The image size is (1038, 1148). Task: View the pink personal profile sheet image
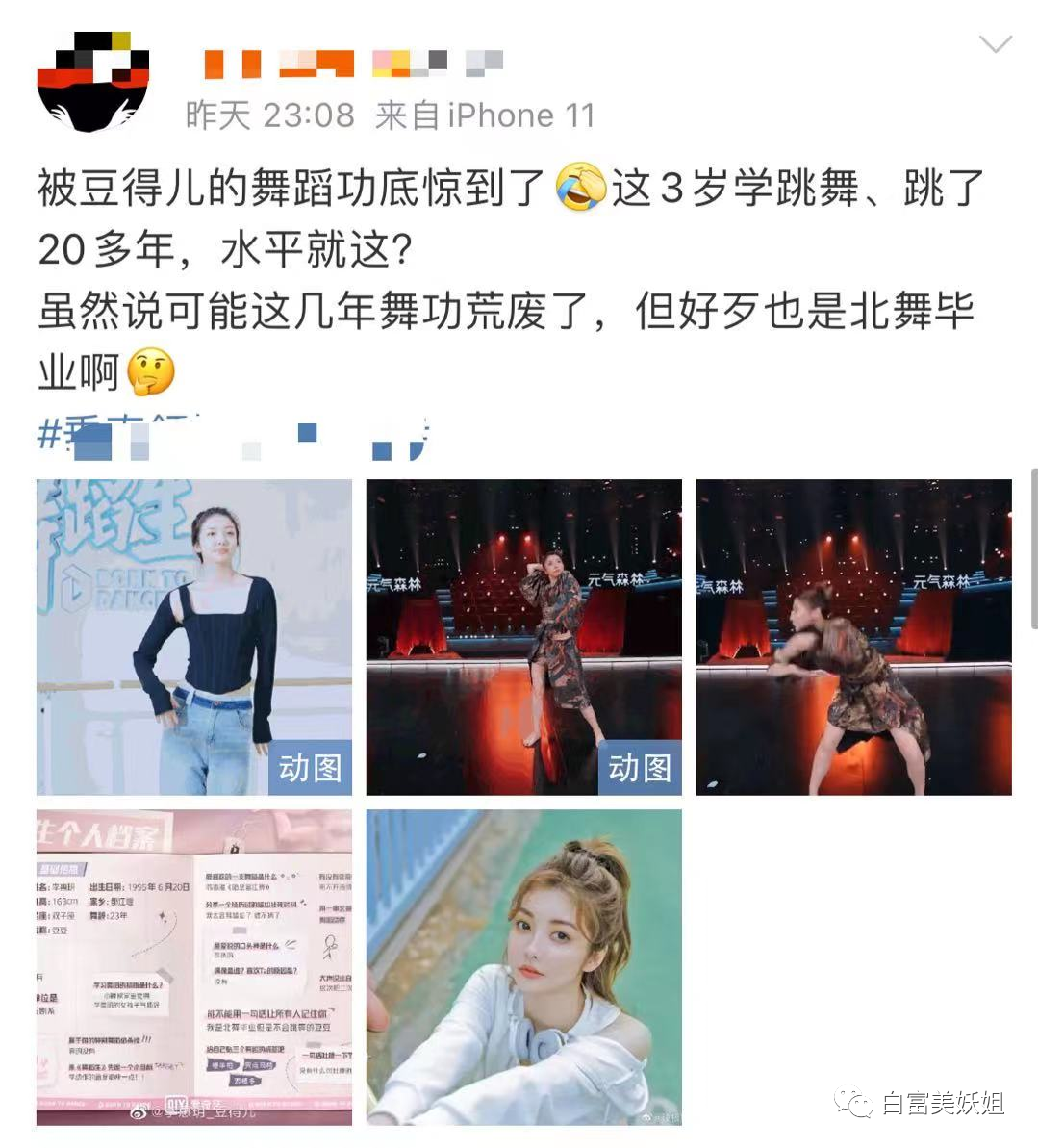[194, 966]
